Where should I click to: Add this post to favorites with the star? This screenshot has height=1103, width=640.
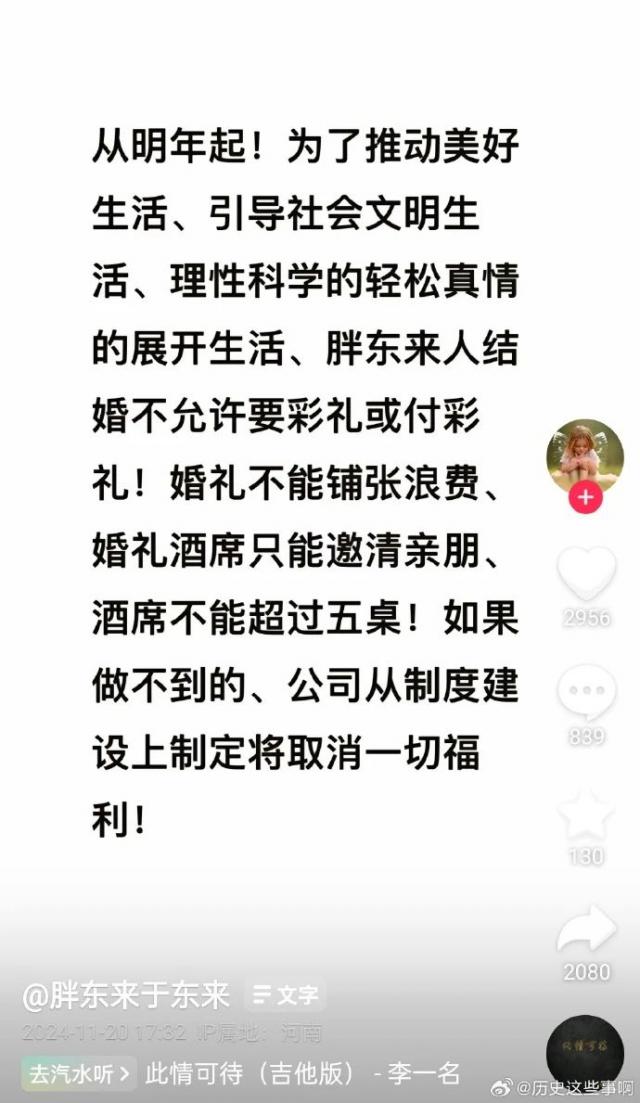(x=586, y=814)
